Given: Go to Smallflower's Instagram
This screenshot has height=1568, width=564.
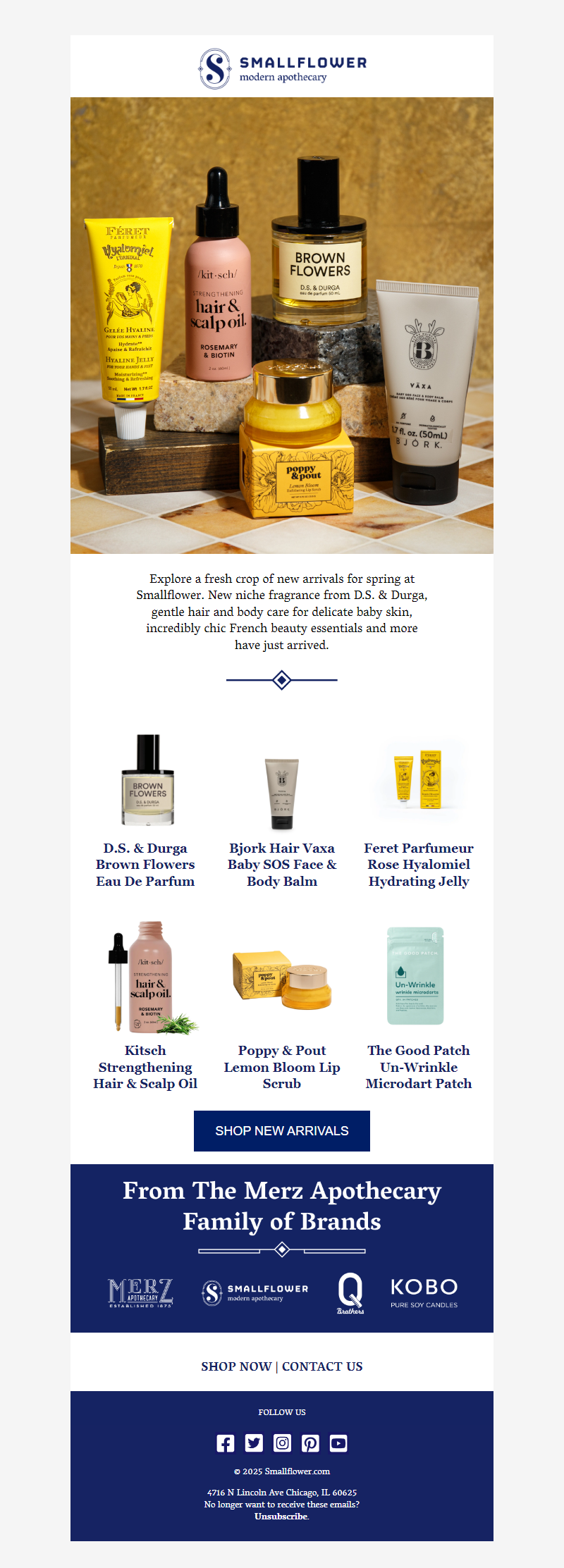Looking at the screenshot, I should 282,1443.
